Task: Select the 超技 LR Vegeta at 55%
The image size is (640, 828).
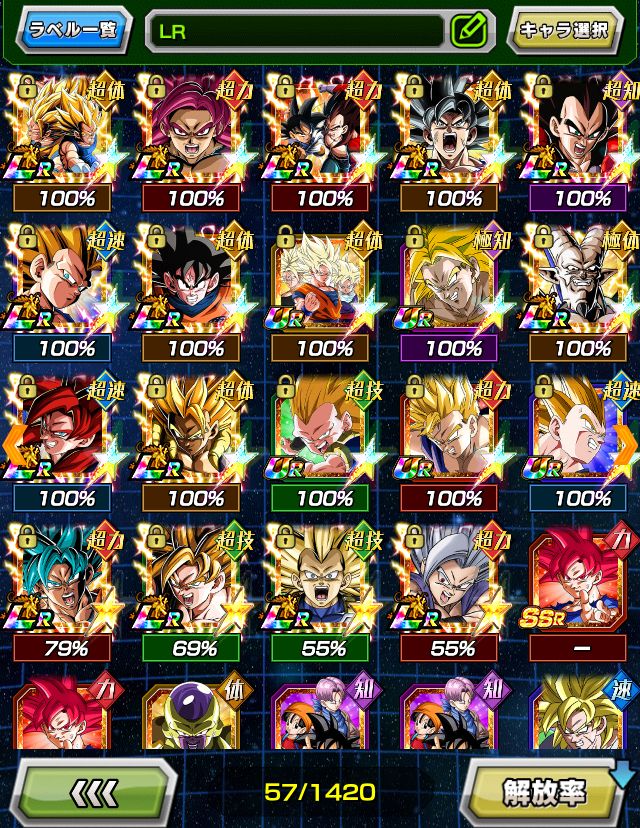Action: tap(323, 582)
